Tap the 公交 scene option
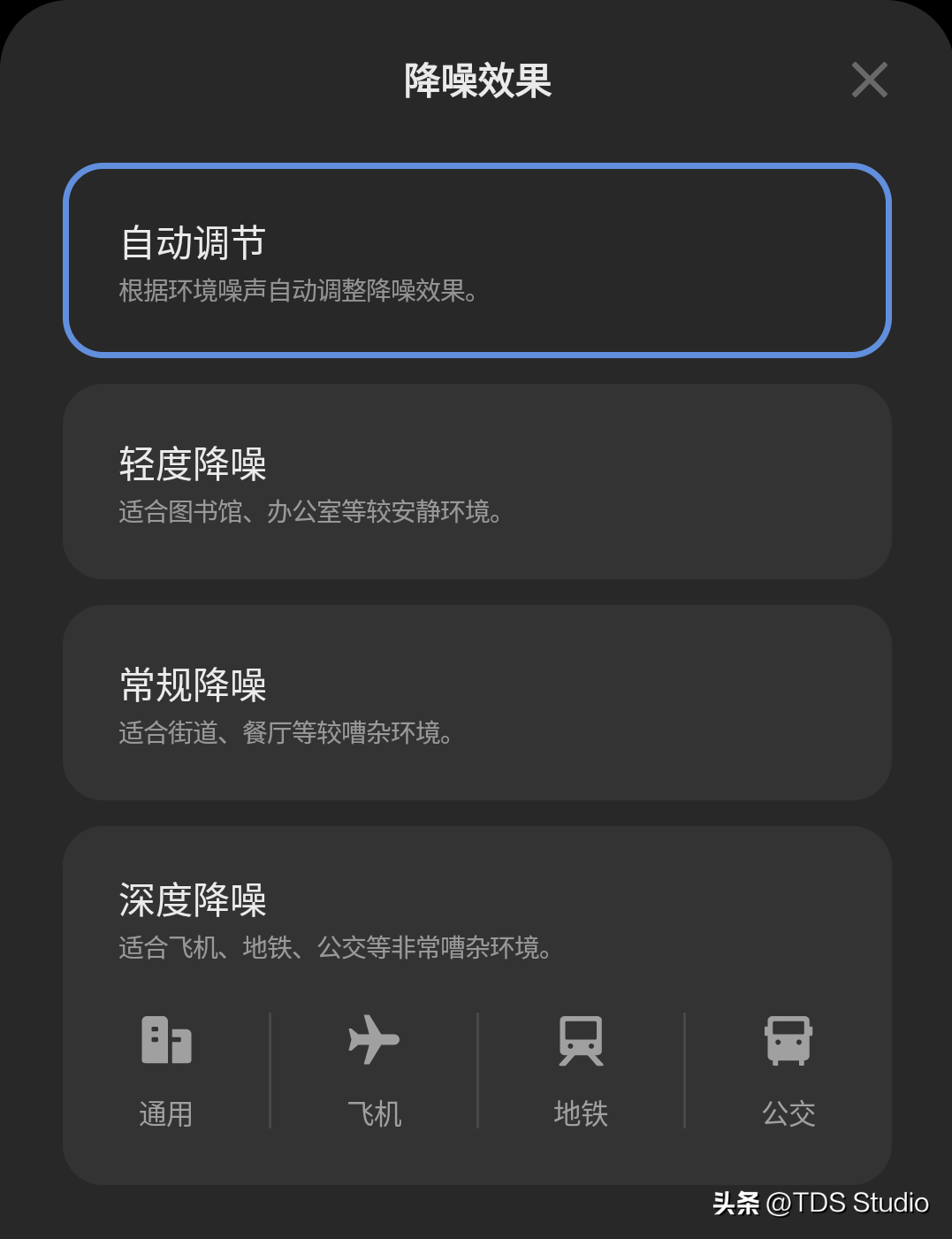The height and width of the screenshot is (1239, 952). 788,1071
